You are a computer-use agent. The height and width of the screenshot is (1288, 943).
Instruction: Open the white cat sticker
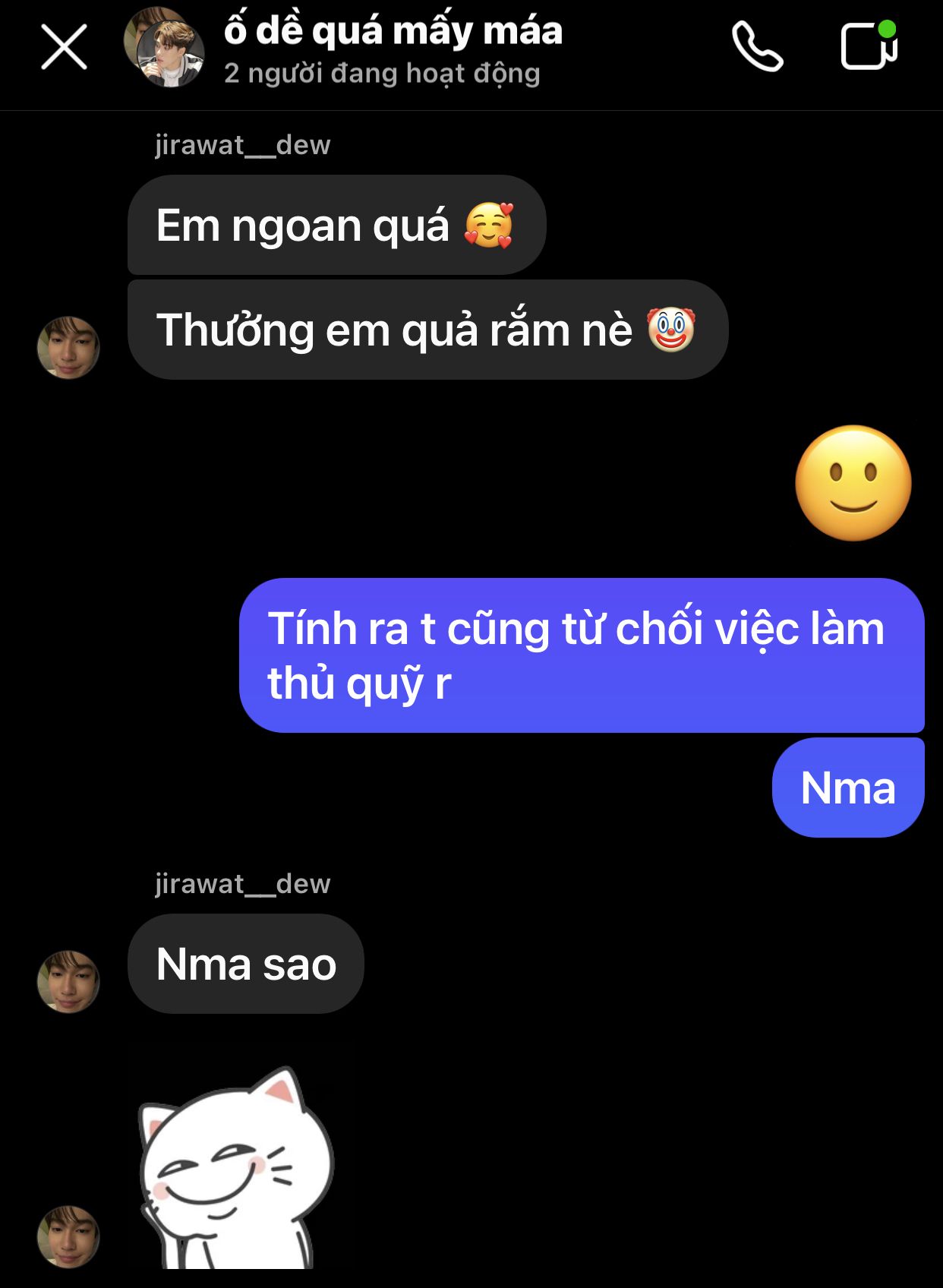235,1170
